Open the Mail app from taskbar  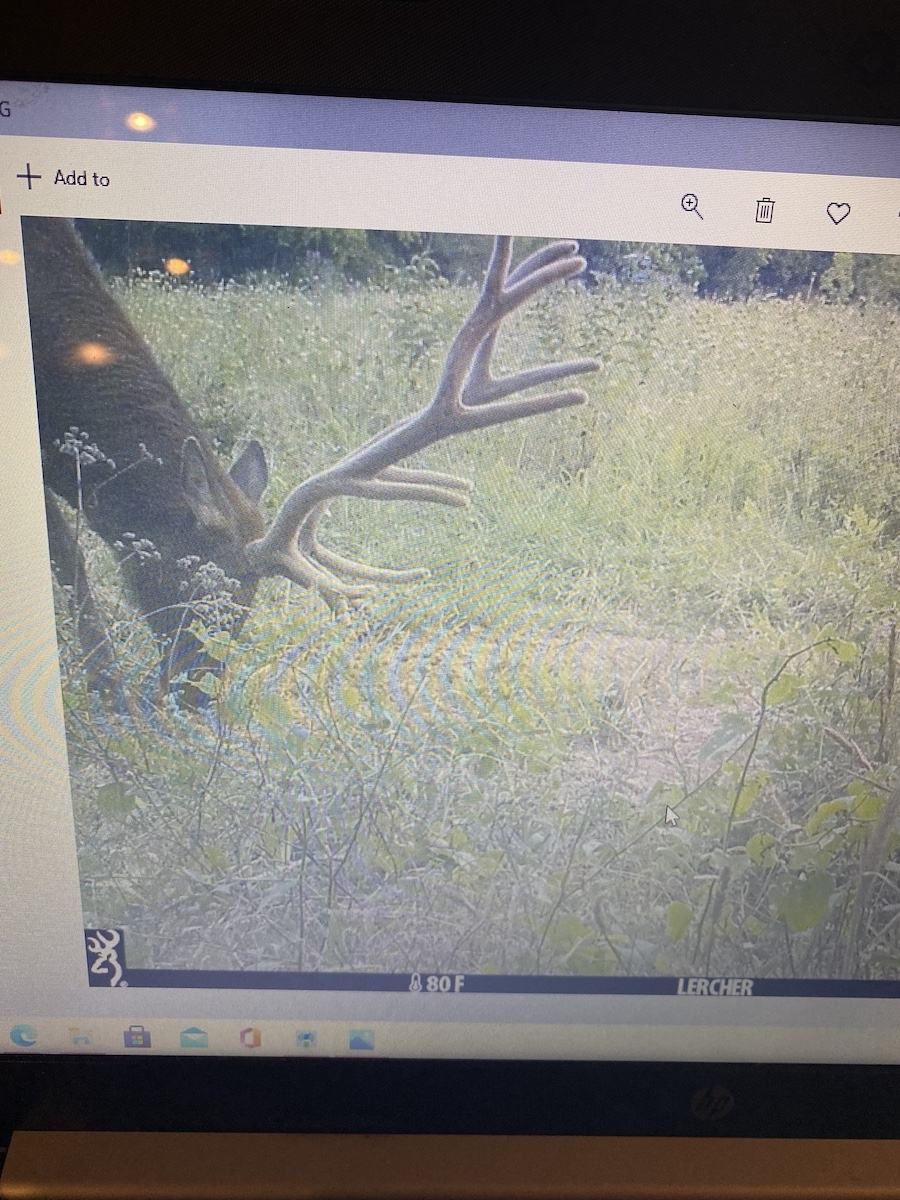click(194, 1038)
